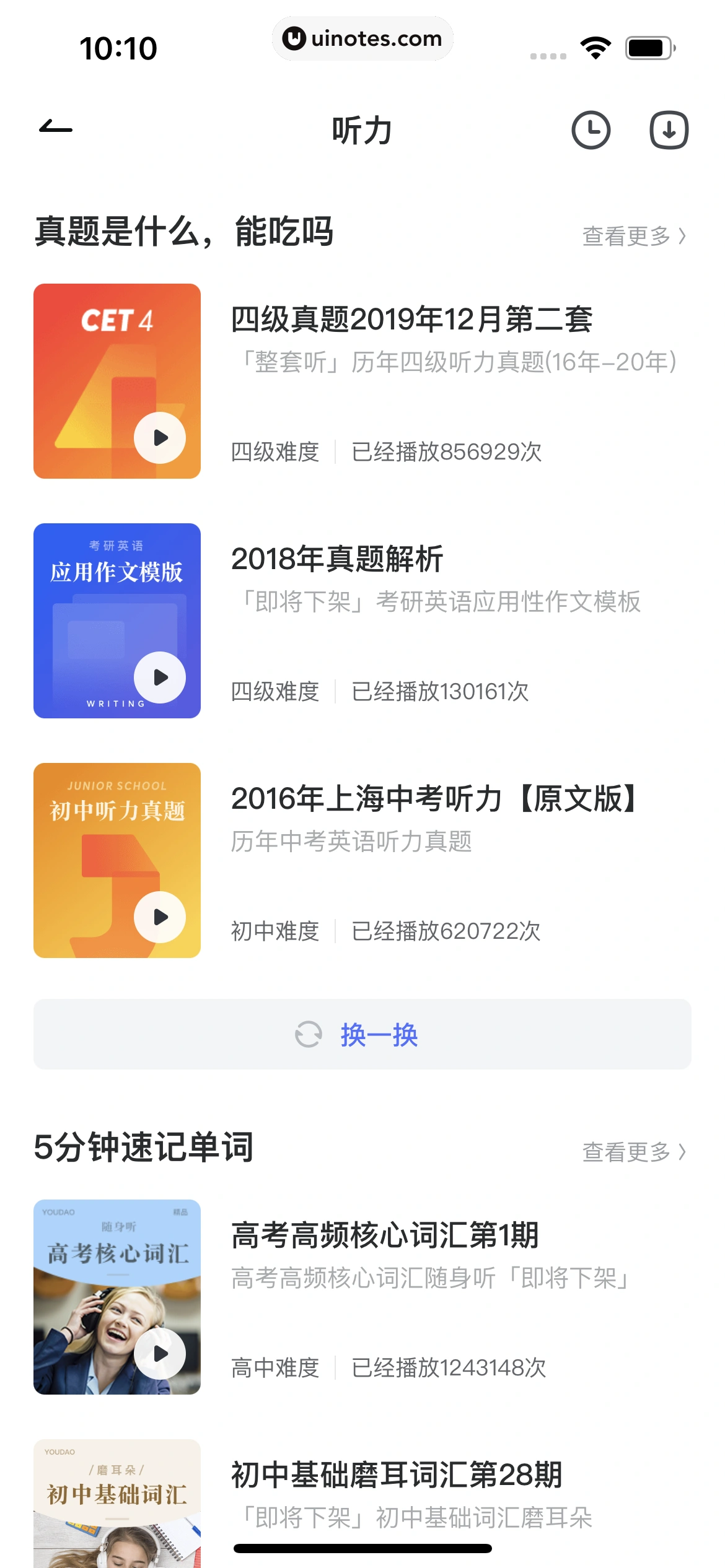Image resolution: width=725 pixels, height=1568 pixels.
Task: Tap the uinotes.com status pill at top
Action: (x=362, y=38)
